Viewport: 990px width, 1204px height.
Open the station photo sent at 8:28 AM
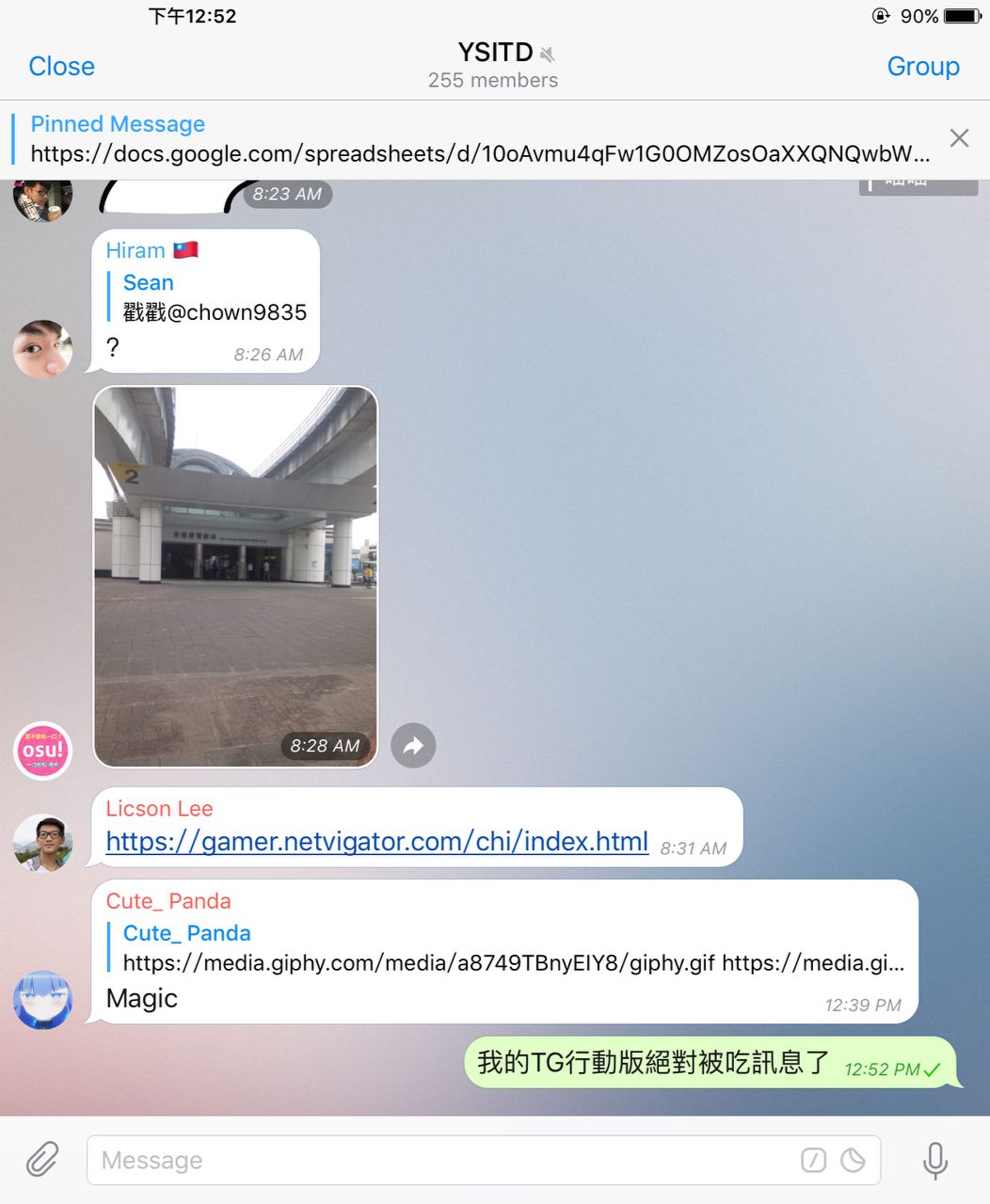pyautogui.click(x=235, y=576)
